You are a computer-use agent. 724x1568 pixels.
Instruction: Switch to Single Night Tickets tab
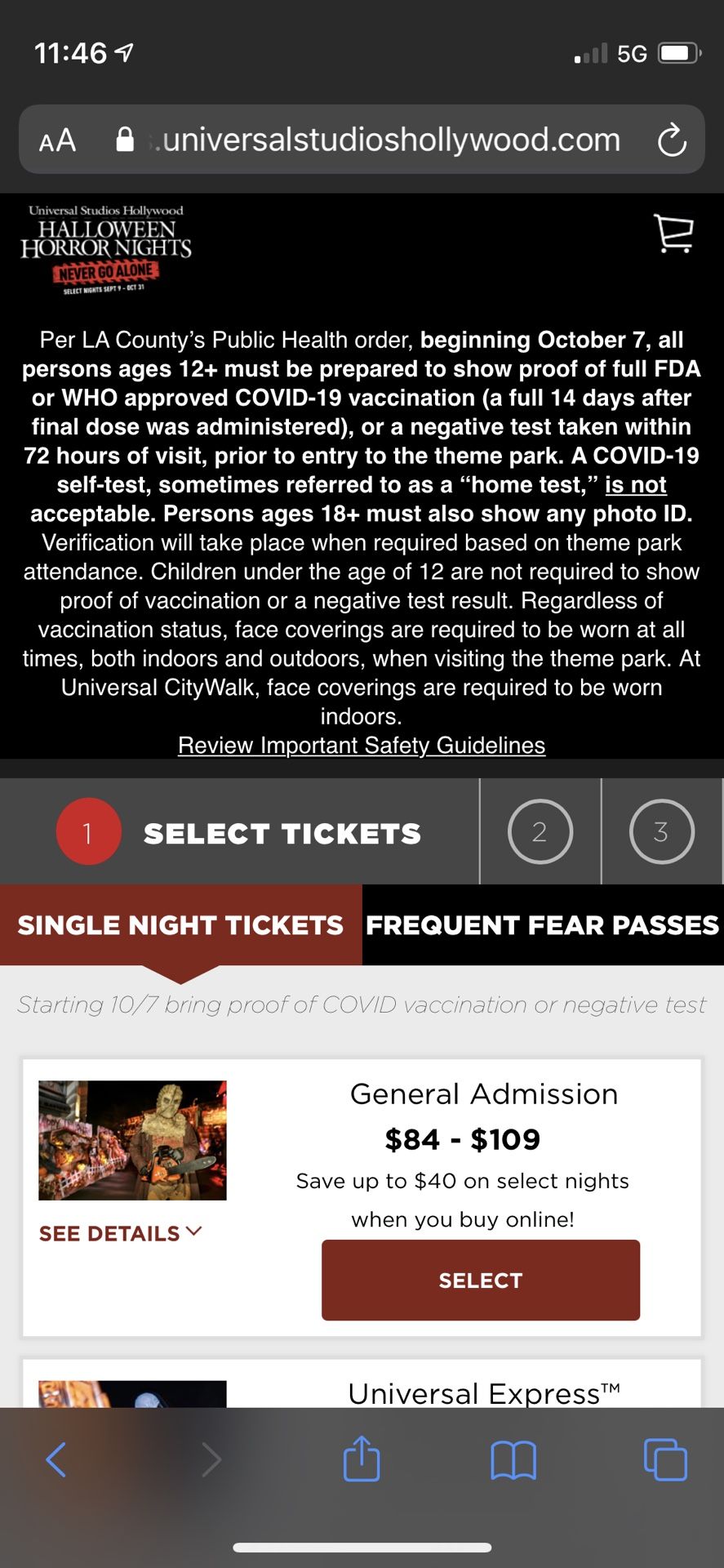click(180, 924)
